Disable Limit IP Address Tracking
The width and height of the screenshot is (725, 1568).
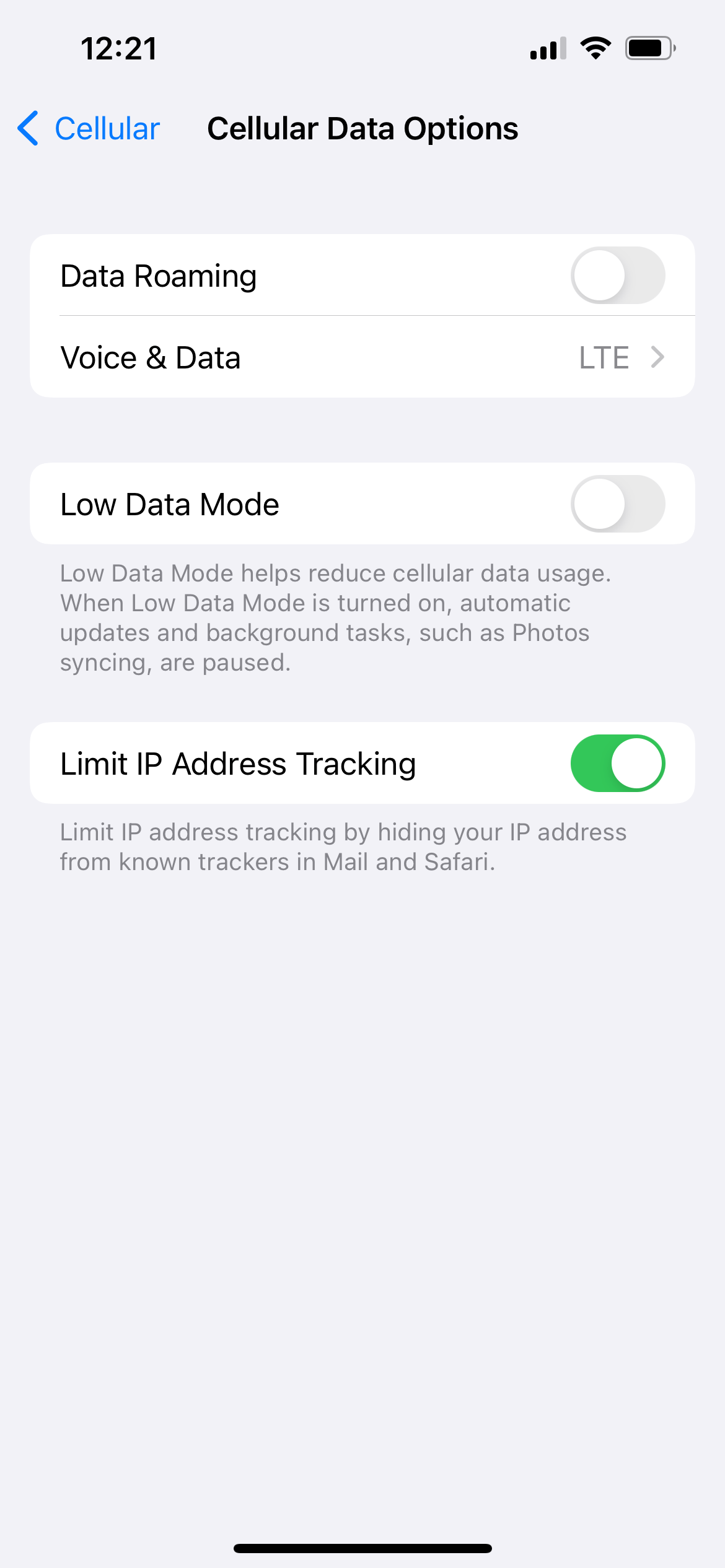618,764
